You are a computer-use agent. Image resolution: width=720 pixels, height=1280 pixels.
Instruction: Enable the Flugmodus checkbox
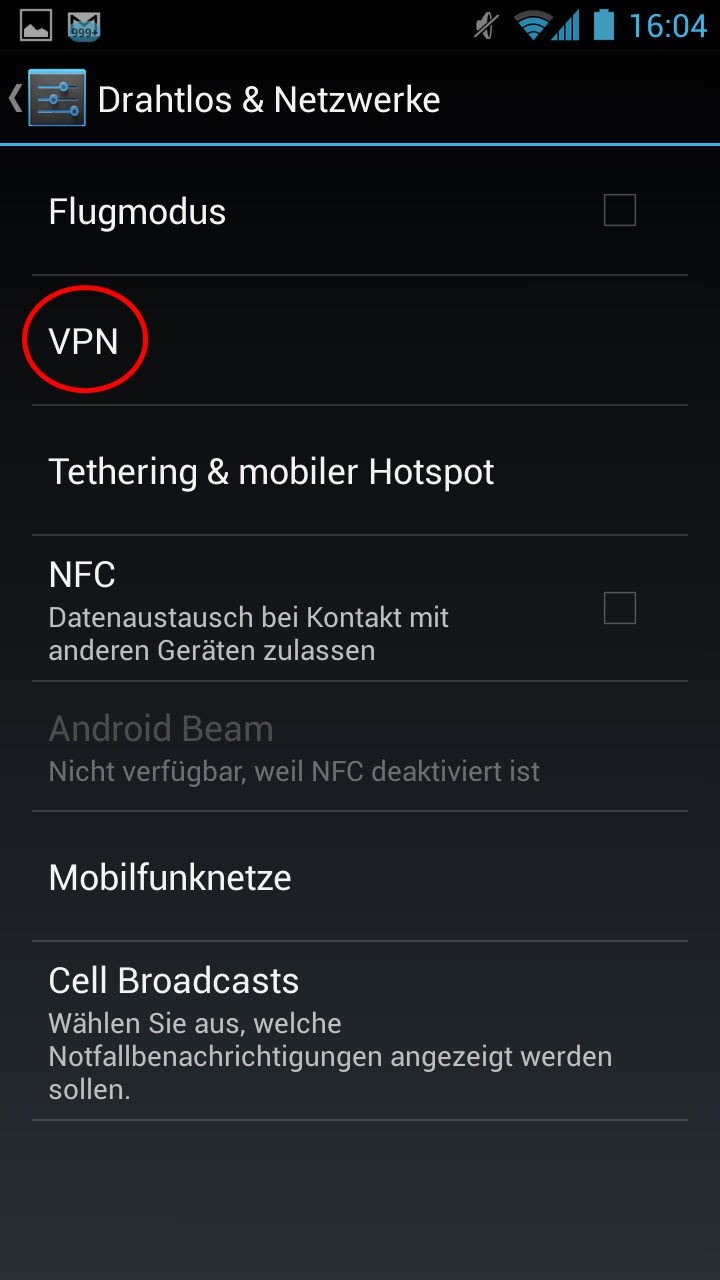tap(620, 210)
